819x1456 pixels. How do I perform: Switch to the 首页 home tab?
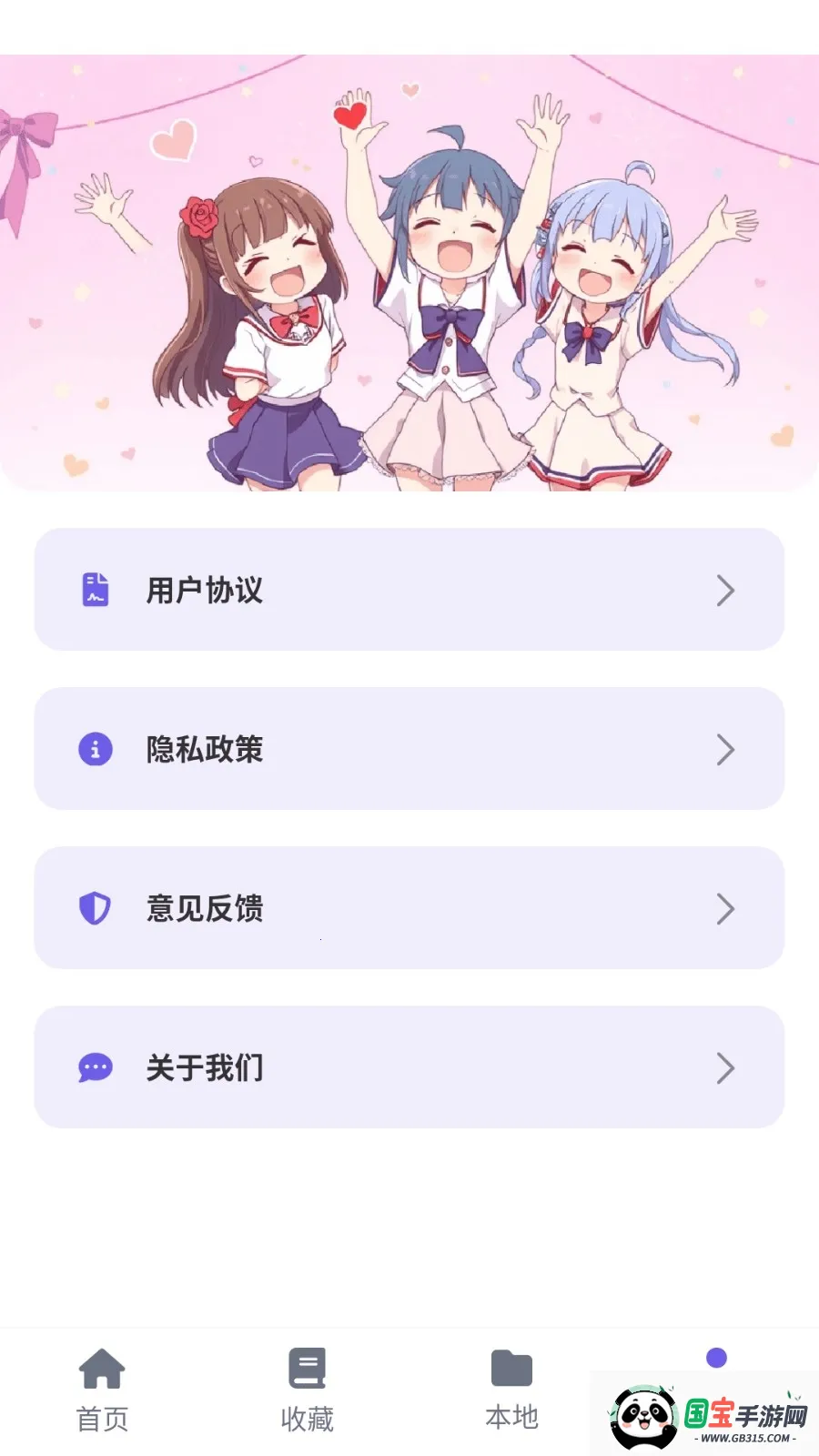click(x=102, y=1390)
